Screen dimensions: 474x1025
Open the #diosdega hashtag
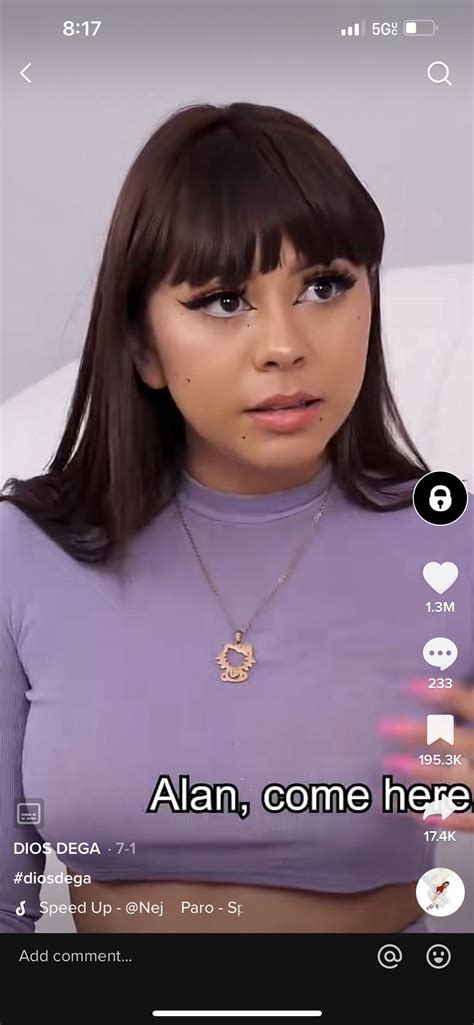click(52, 878)
